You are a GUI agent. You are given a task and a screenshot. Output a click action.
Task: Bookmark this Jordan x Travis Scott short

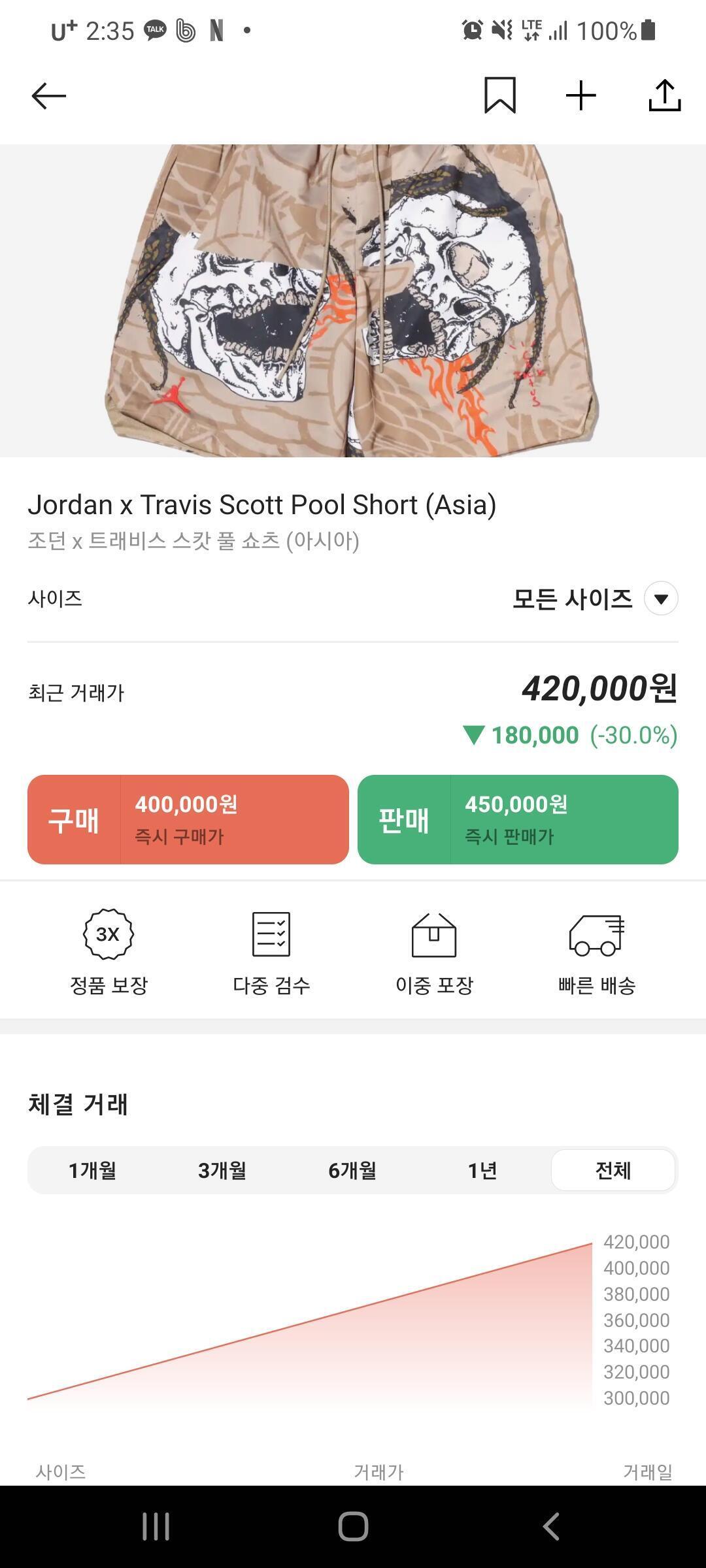[x=500, y=96]
